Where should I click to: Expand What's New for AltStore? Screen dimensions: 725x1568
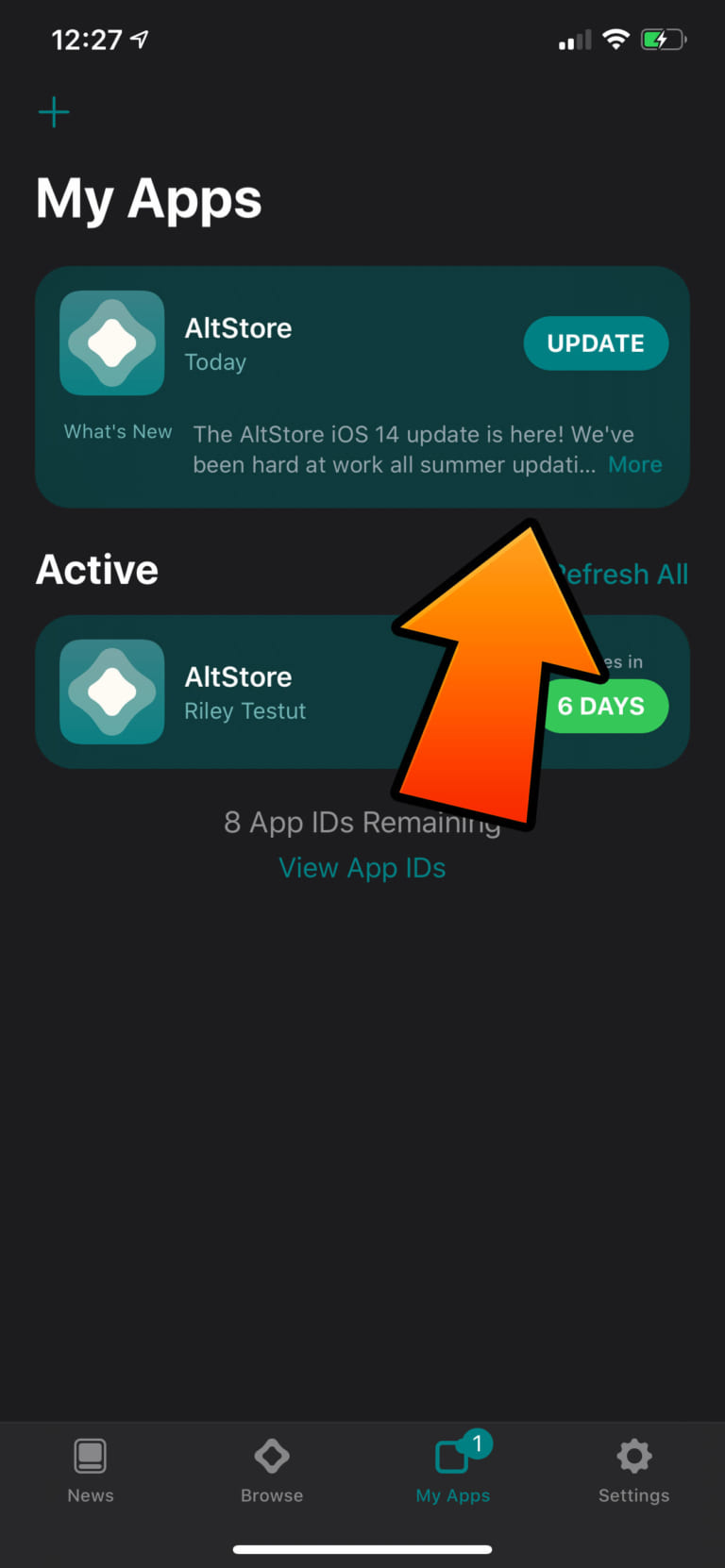pos(117,430)
